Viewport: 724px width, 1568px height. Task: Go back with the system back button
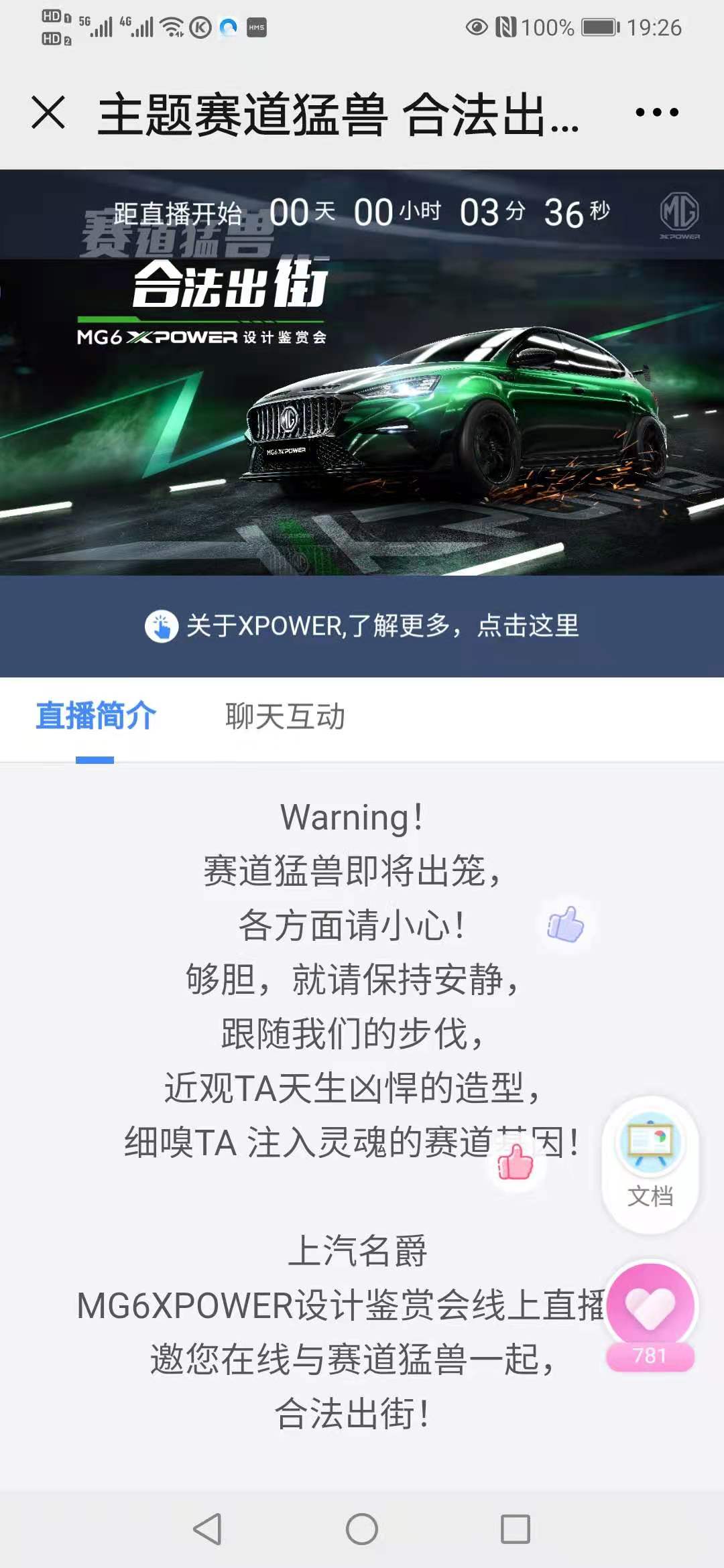coord(207,1529)
